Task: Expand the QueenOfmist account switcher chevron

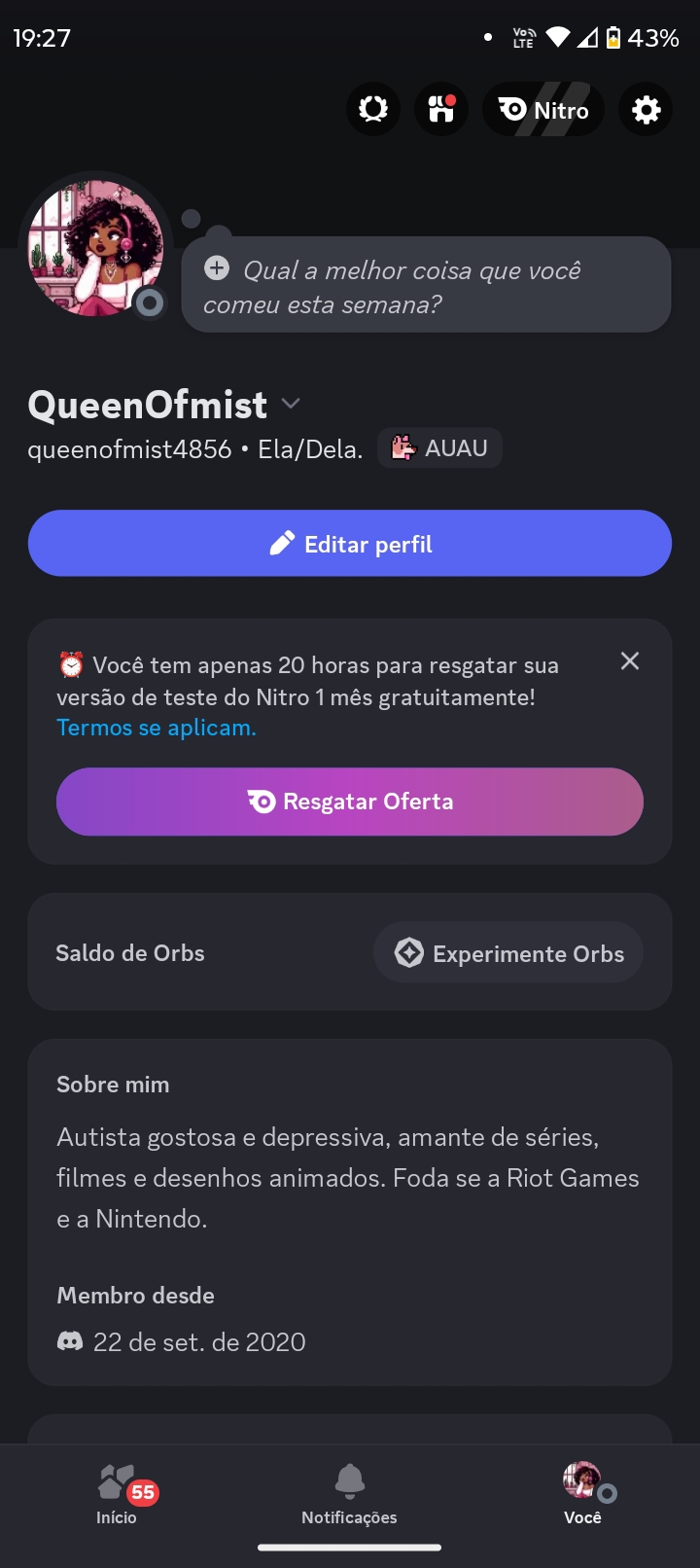Action: click(291, 404)
